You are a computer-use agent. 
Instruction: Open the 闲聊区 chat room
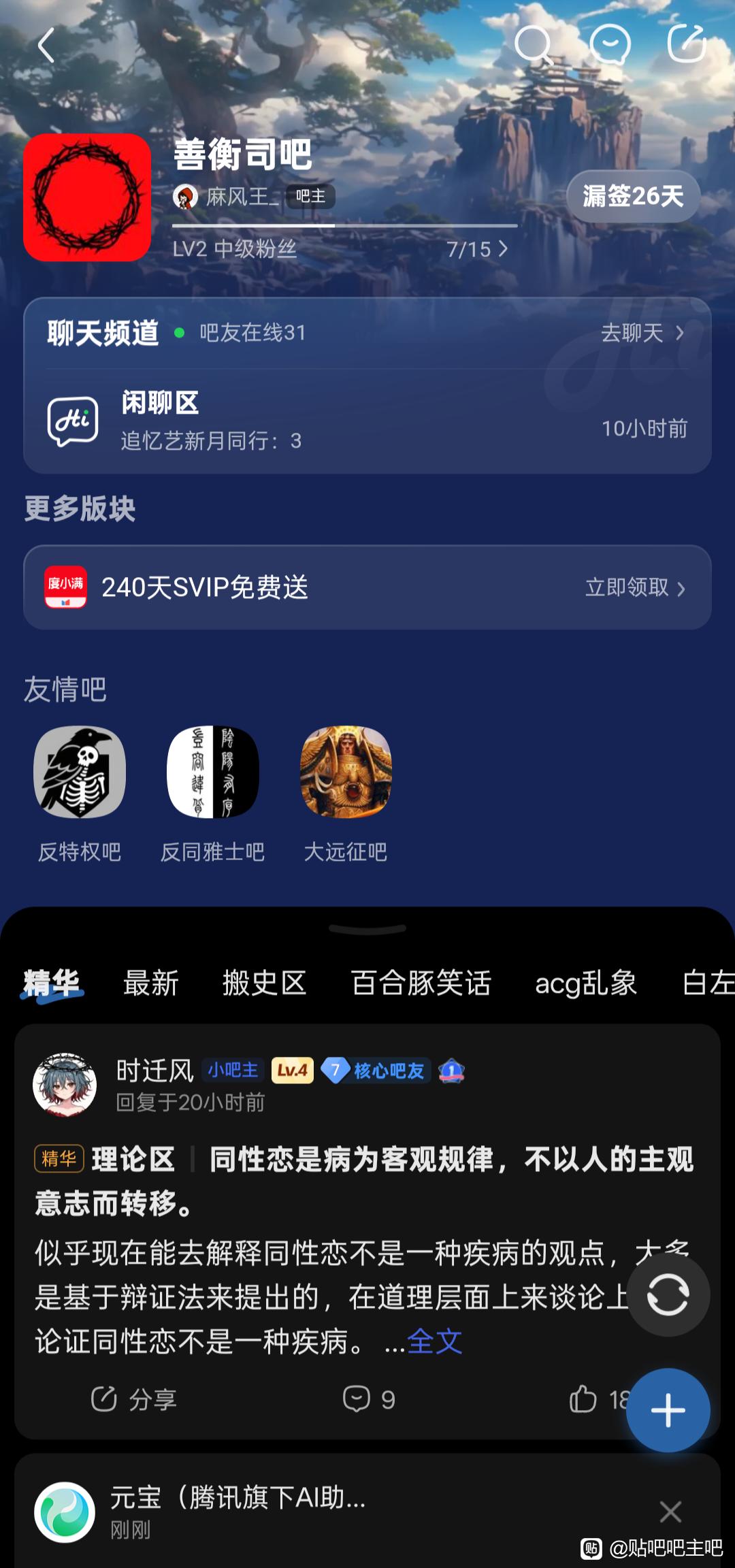(x=367, y=422)
